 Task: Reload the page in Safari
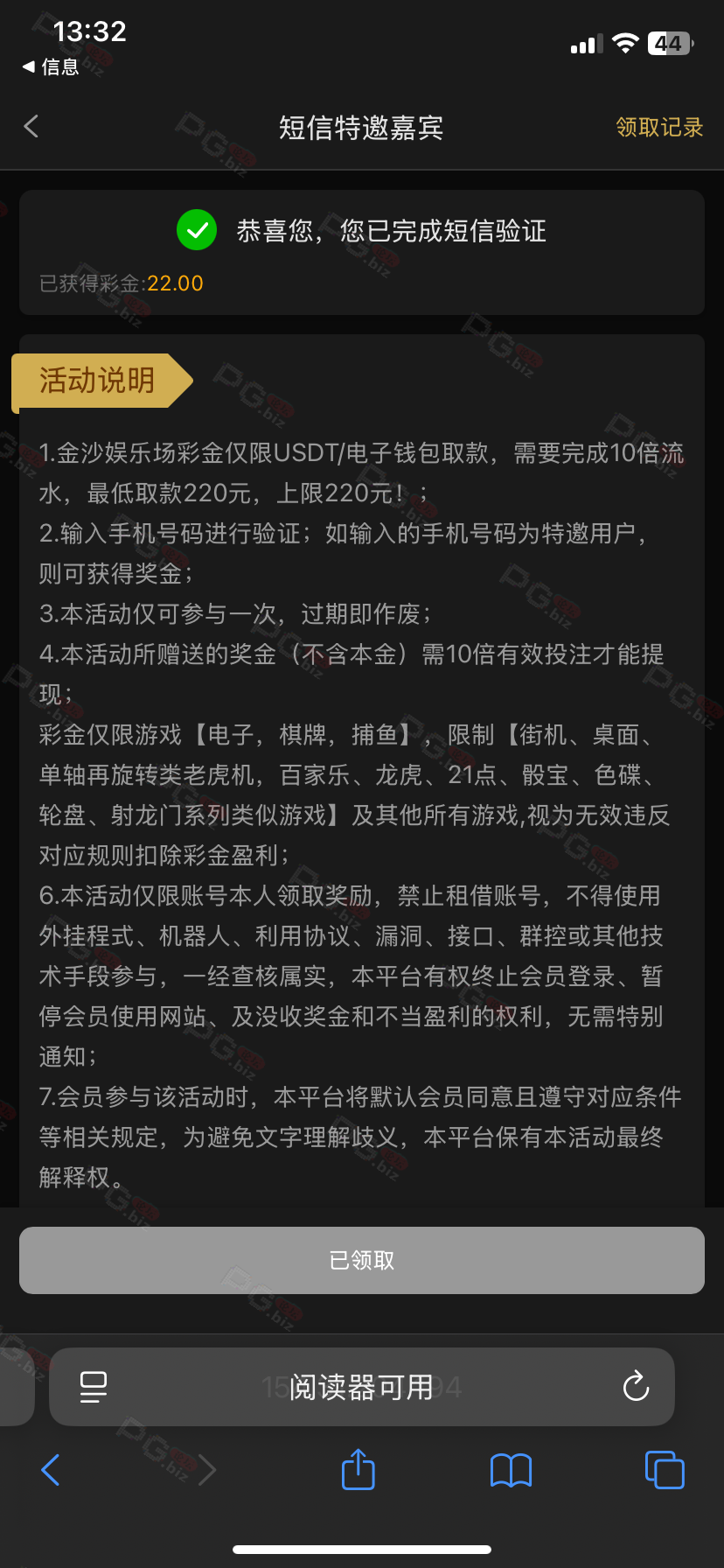coord(636,1387)
